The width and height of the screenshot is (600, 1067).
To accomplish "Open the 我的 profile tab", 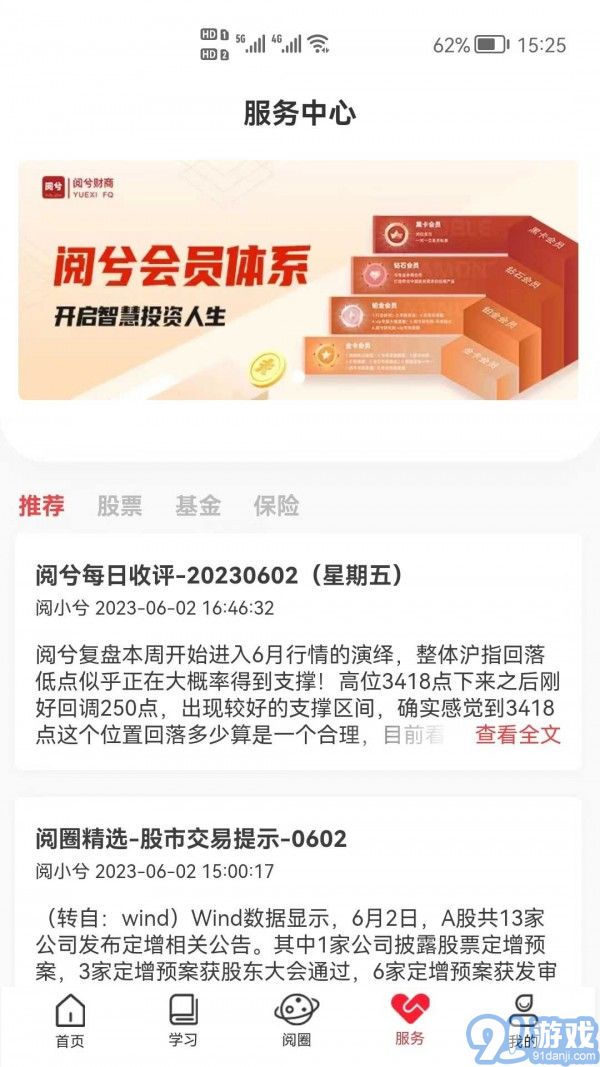I will [x=521, y=1021].
